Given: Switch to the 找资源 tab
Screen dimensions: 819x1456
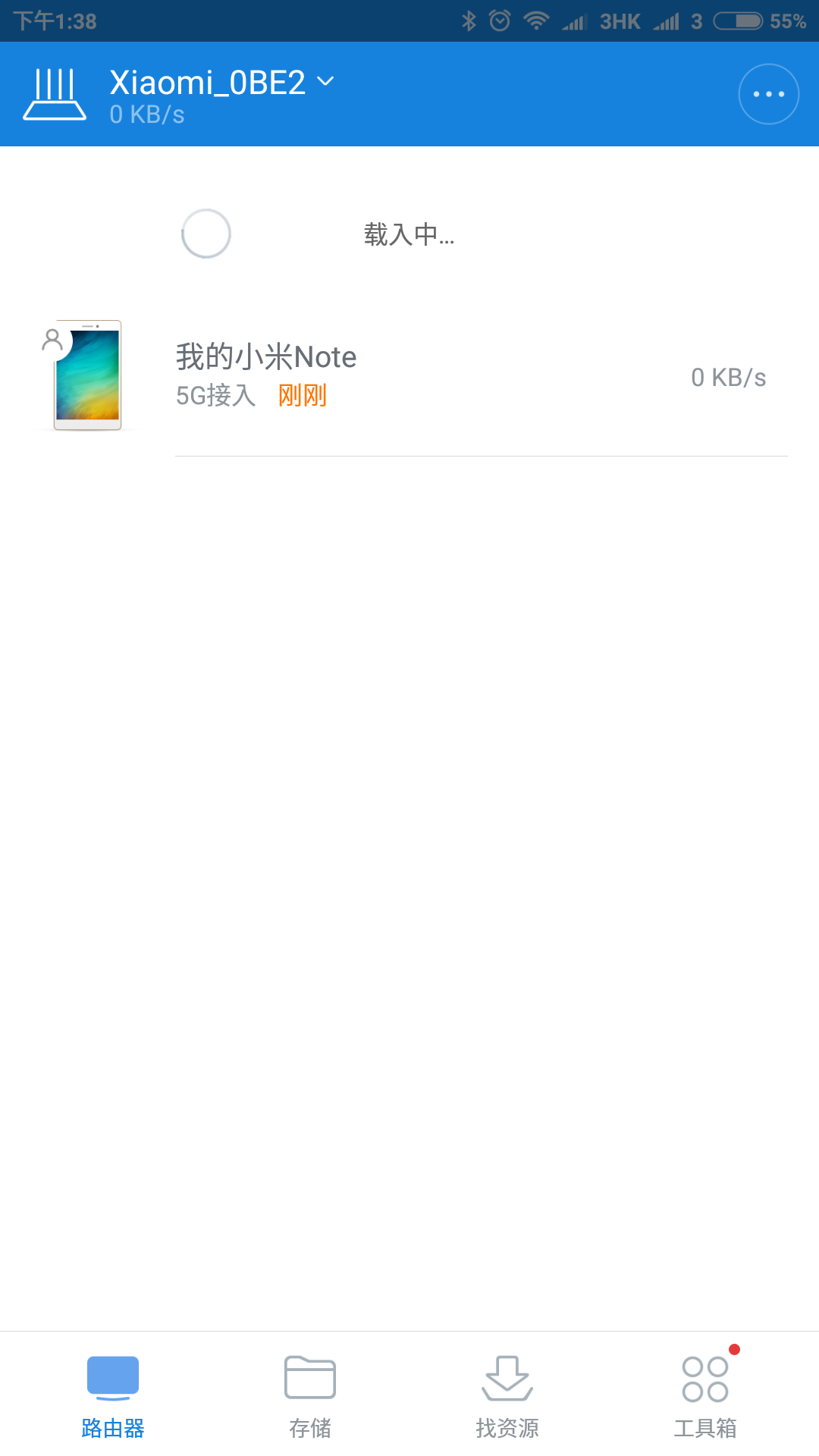Looking at the screenshot, I should [507, 1395].
